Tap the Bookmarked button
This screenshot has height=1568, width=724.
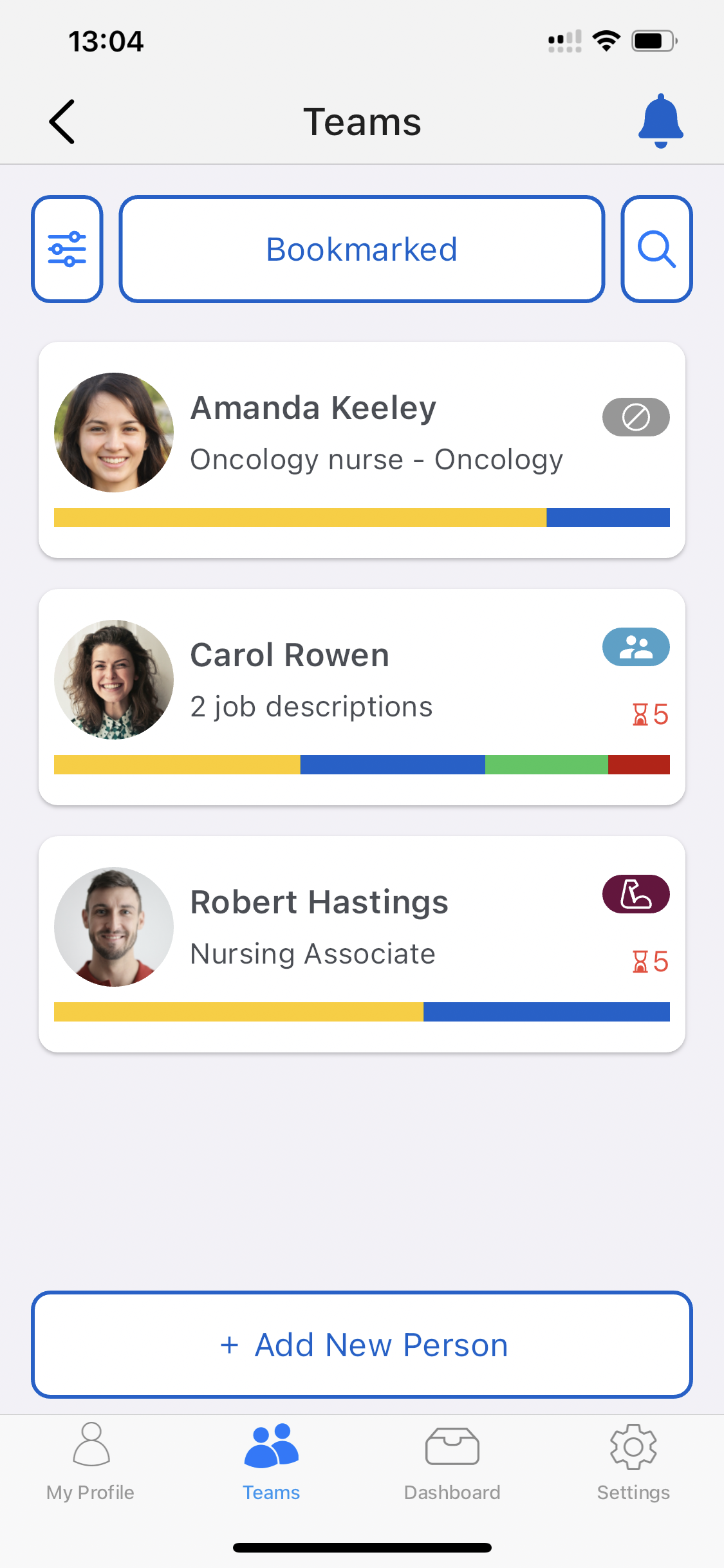(x=362, y=249)
